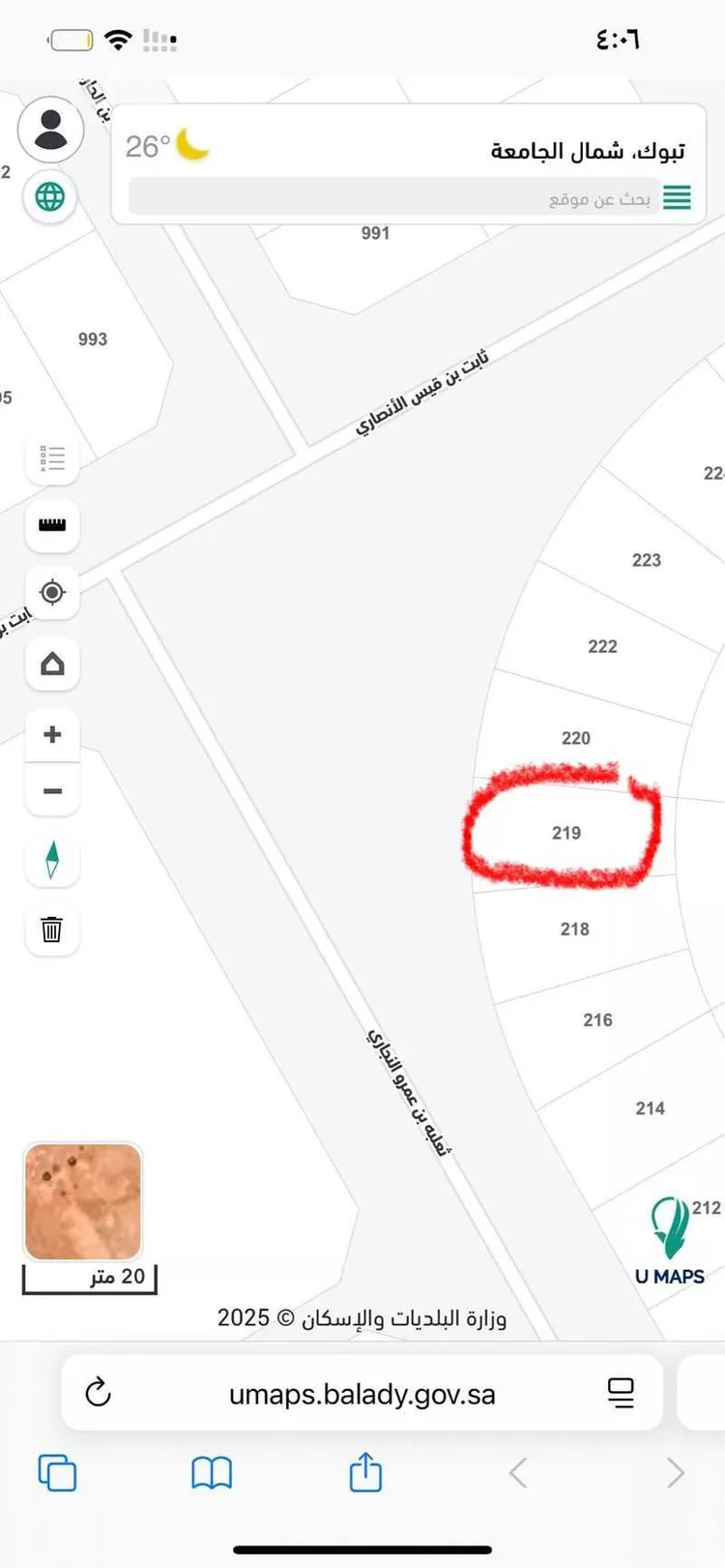Show open Safari tabs

click(x=57, y=1473)
